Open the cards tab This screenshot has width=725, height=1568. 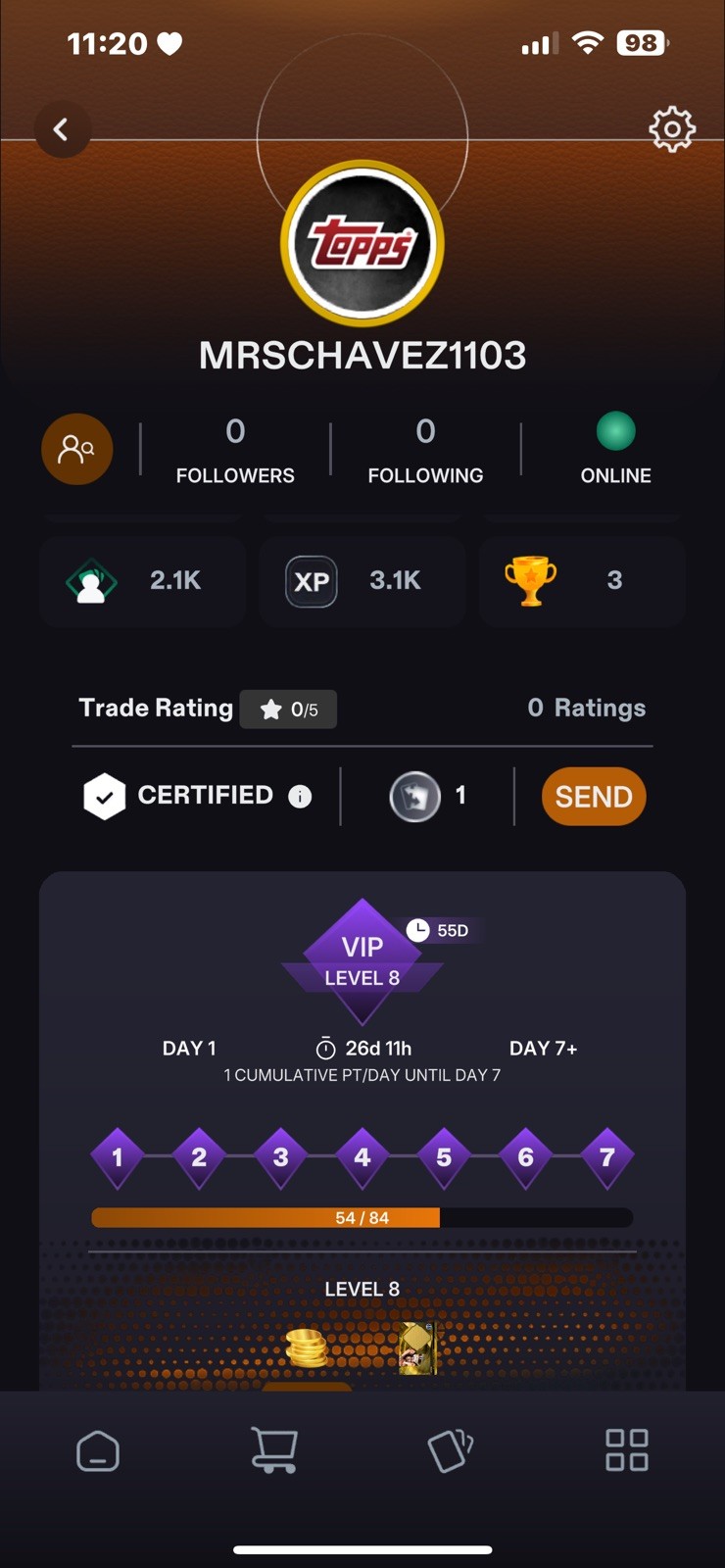451,1450
